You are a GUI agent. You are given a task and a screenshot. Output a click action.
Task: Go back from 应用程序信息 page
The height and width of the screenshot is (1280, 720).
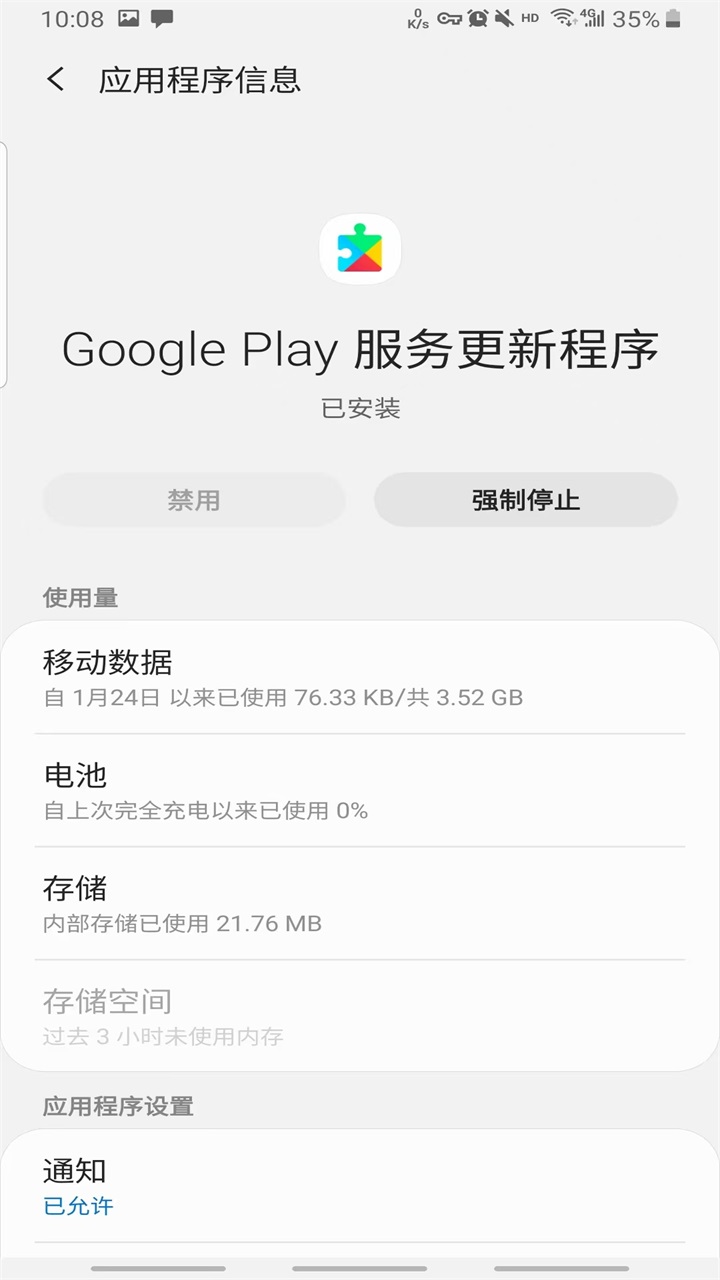pos(56,80)
